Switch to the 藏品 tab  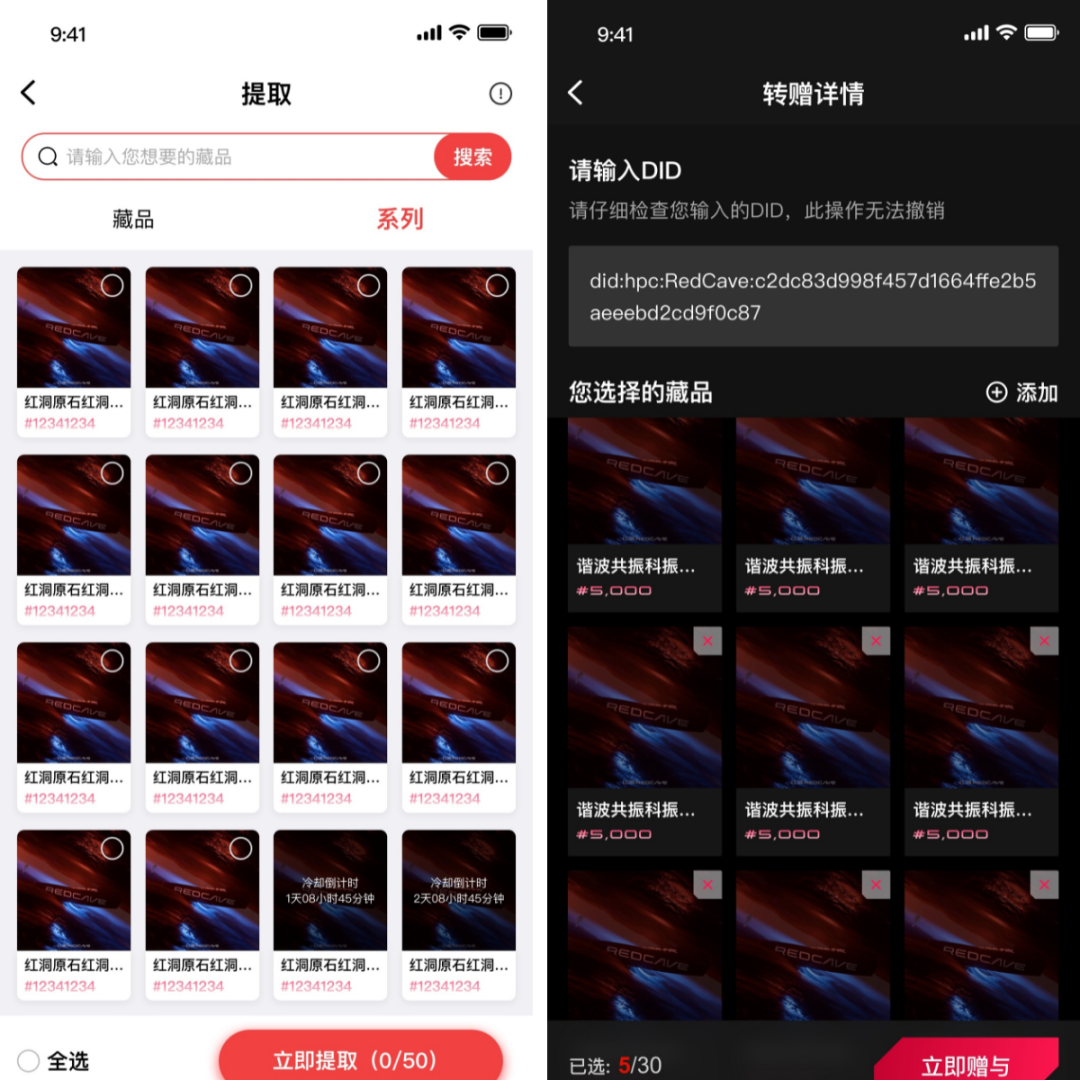pos(133,219)
